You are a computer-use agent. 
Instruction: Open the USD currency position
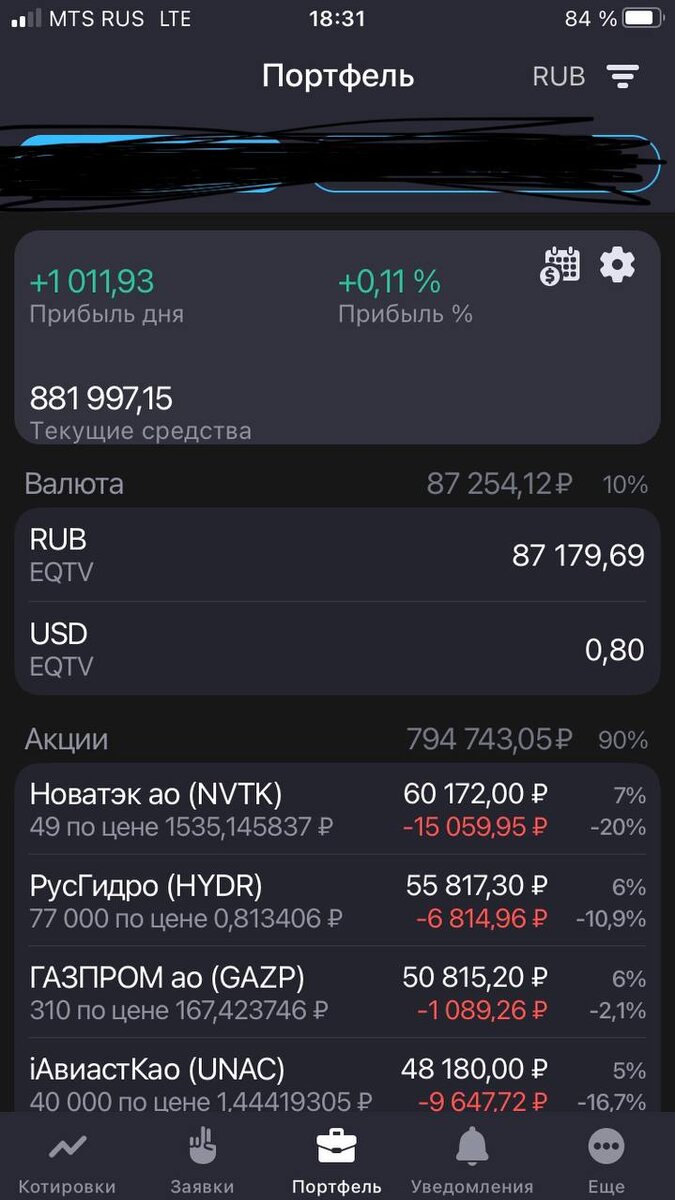click(337, 649)
